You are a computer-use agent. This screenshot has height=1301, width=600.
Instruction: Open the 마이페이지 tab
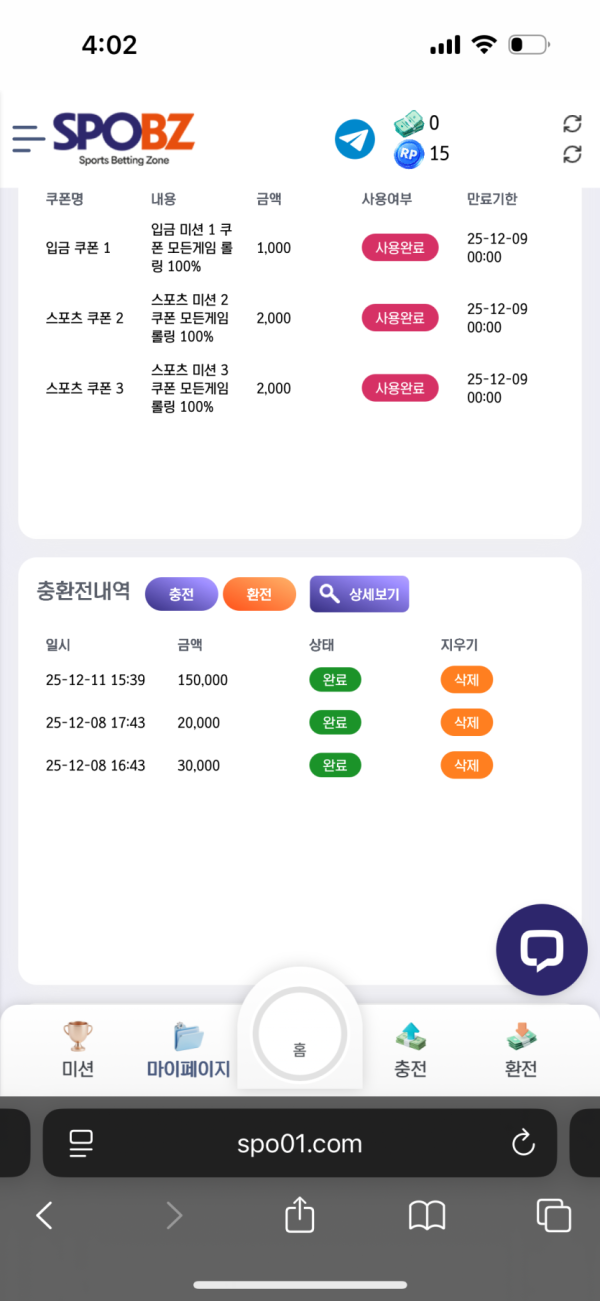pyautogui.click(x=188, y=1050)
